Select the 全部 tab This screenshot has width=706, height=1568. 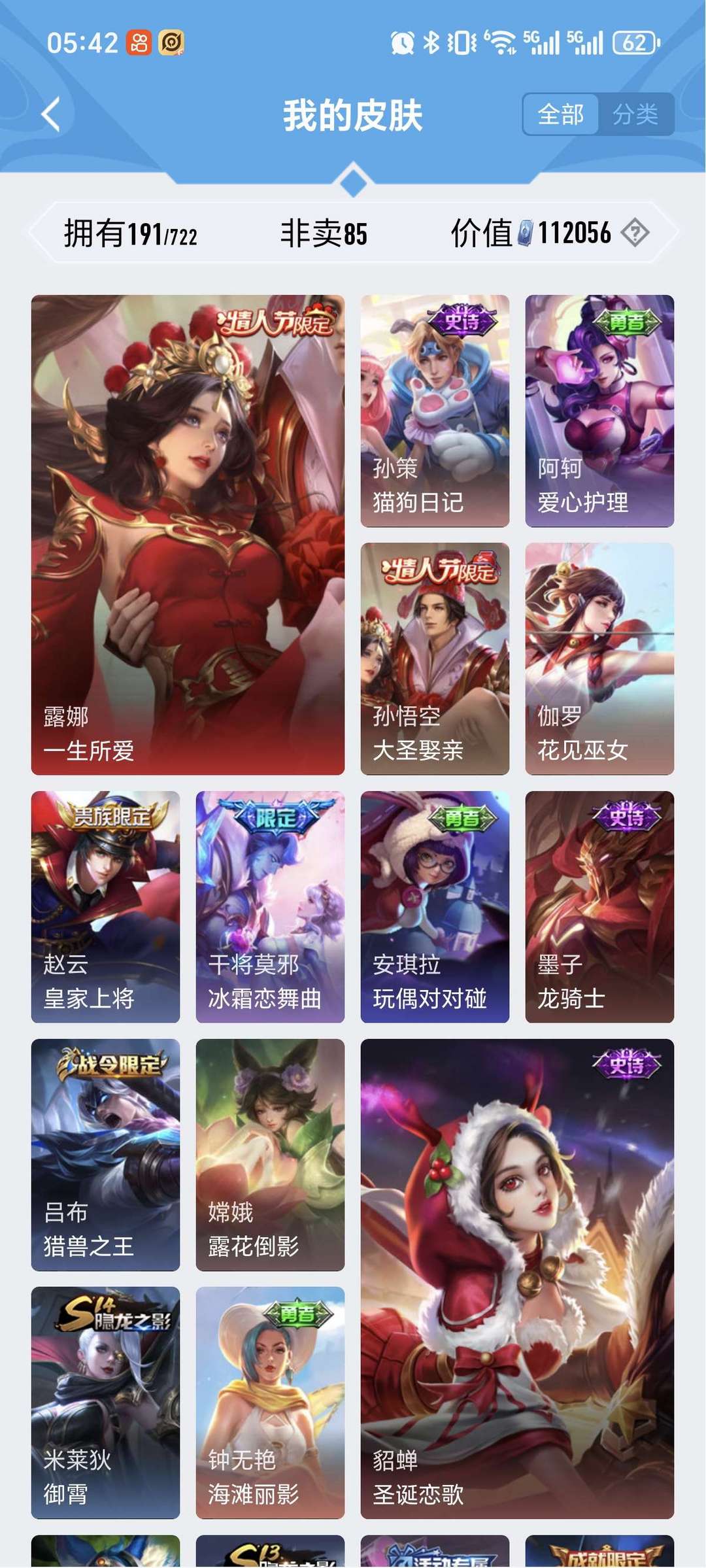[x=561, y=114]
